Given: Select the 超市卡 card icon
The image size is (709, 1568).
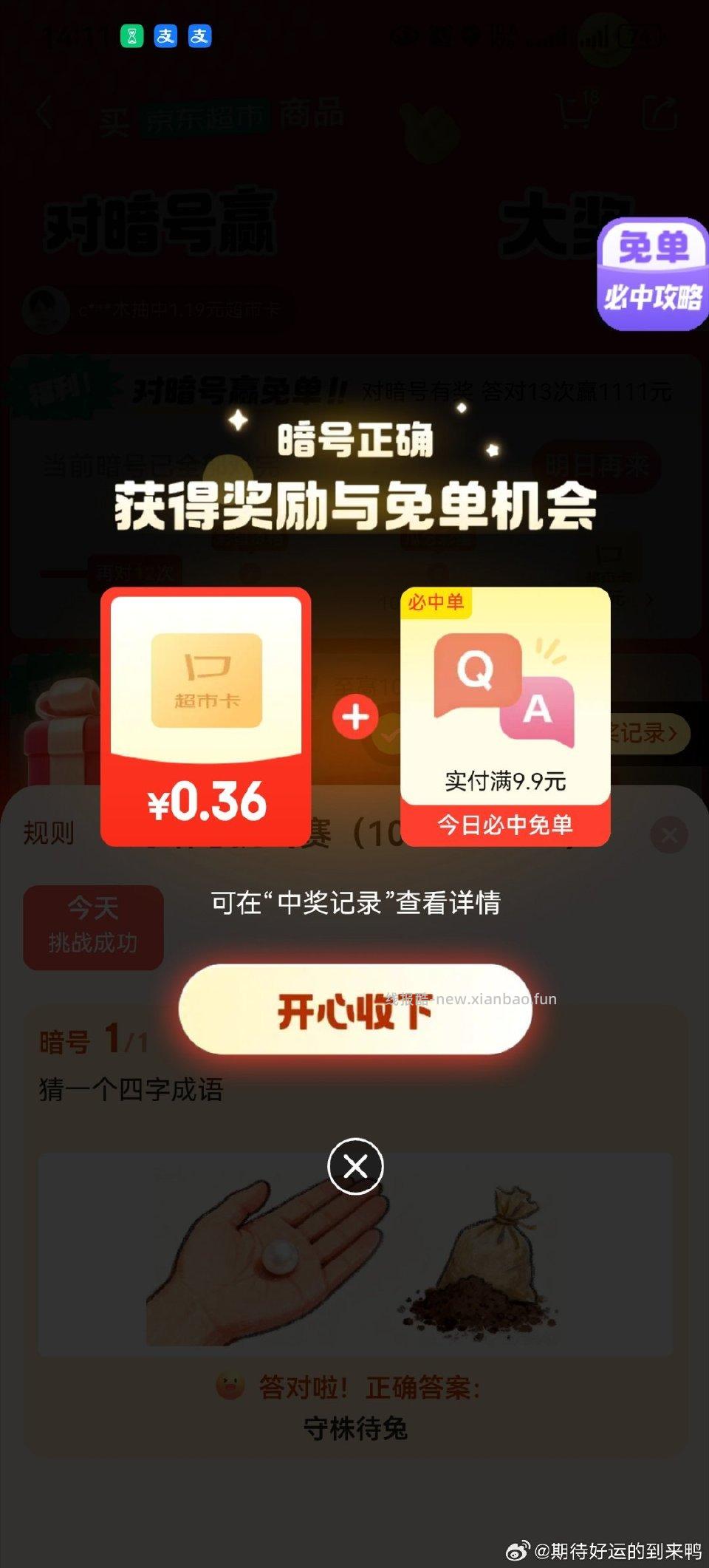Looking at the screenshot, I should click(208, 680).
